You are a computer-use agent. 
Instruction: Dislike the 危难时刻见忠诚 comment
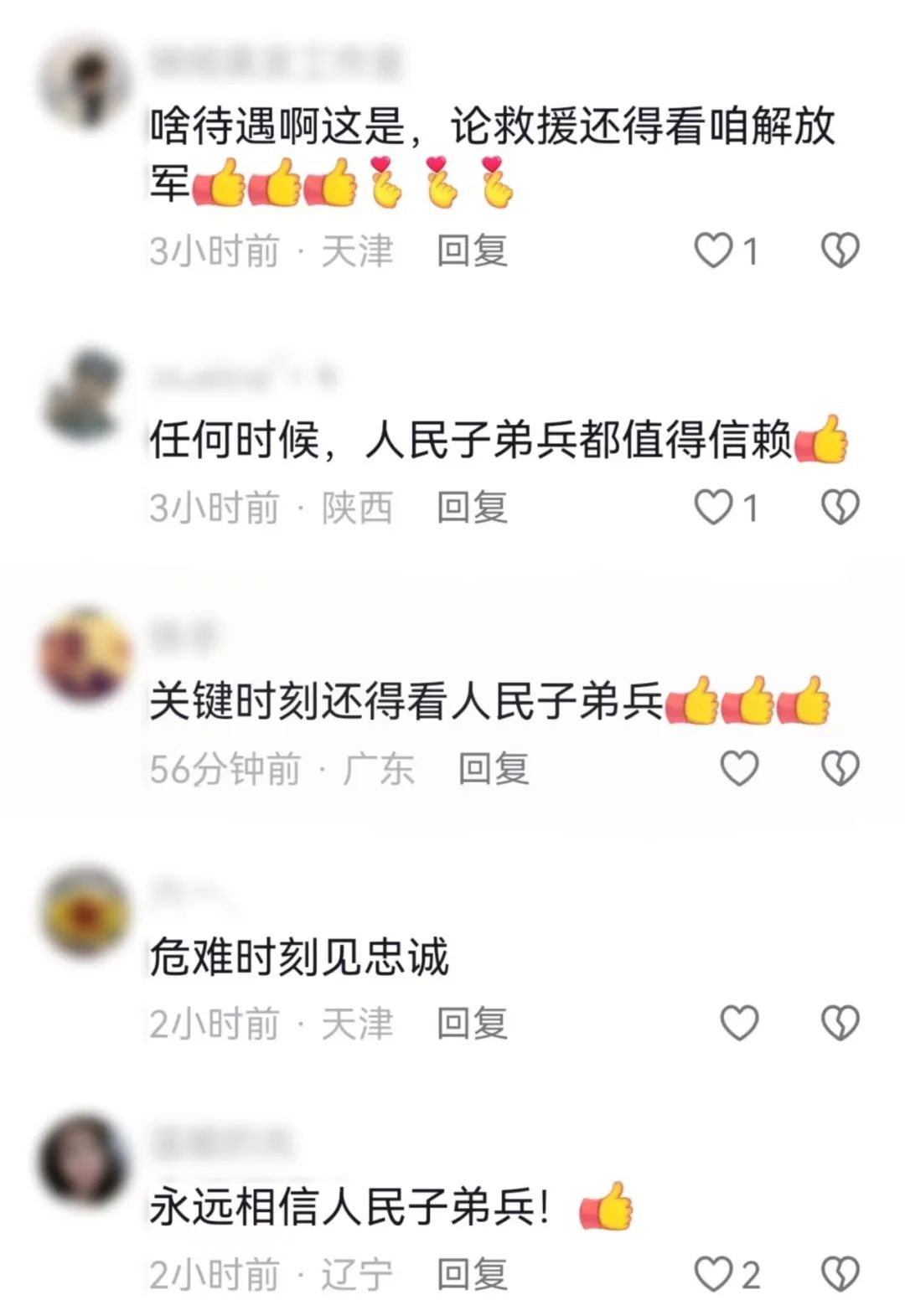click(x=840, y=1023)
